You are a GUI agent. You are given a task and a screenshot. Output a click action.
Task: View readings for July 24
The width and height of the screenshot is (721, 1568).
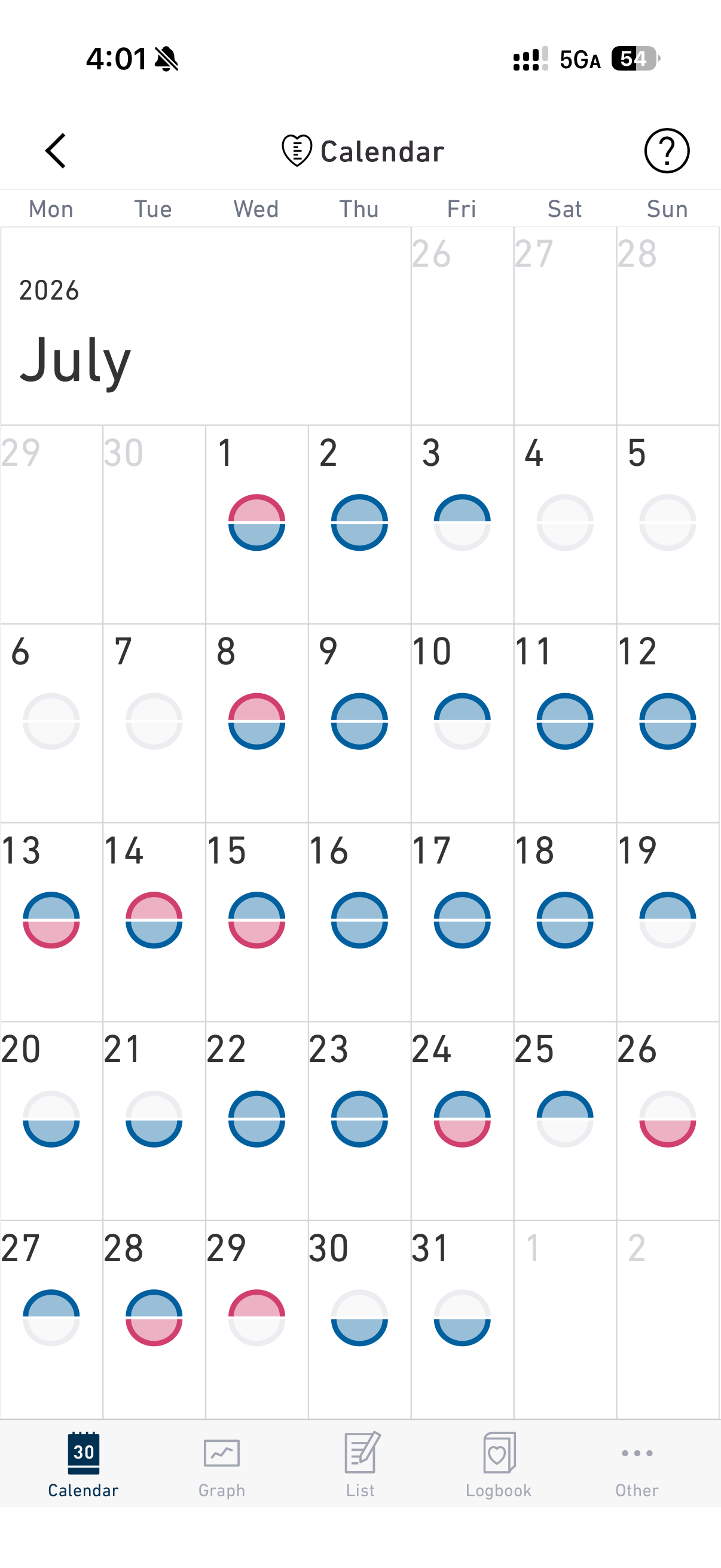462,1121
